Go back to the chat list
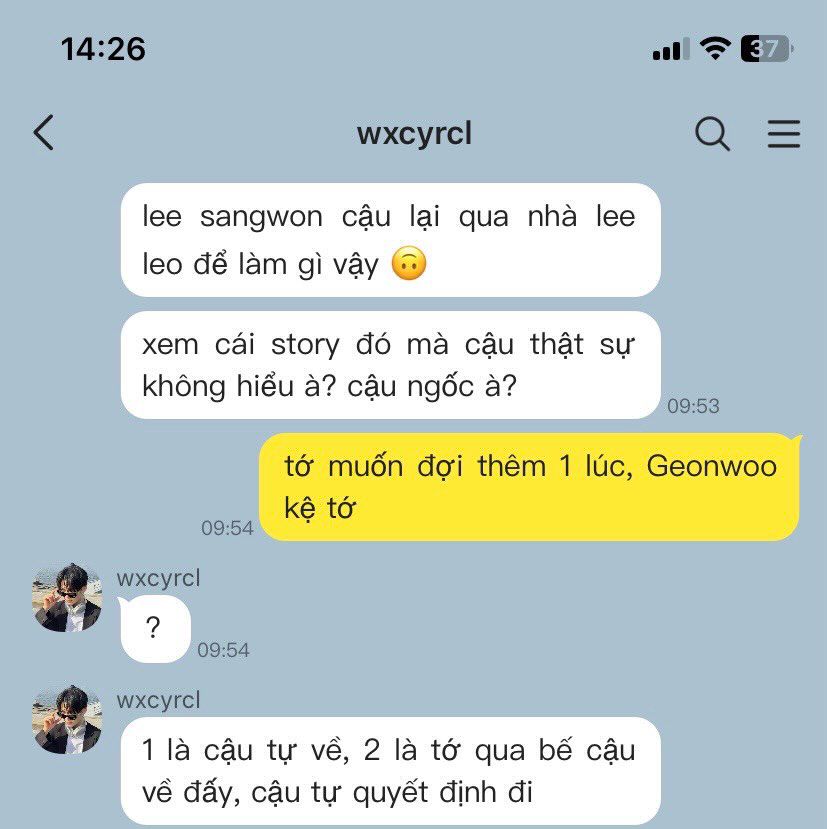 44,133
